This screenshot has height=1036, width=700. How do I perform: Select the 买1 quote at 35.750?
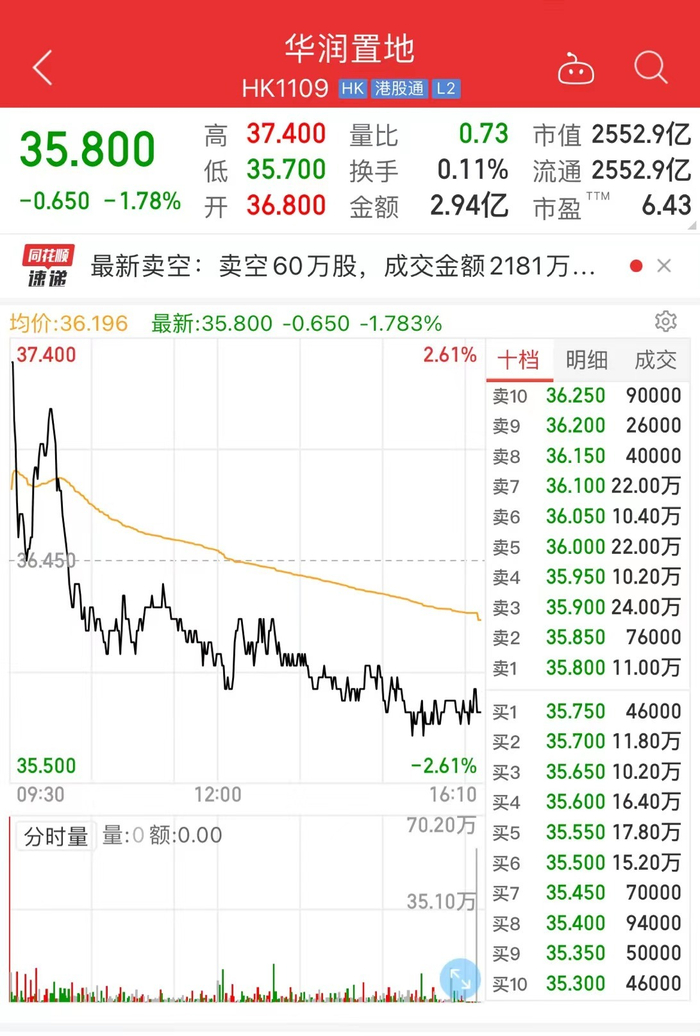587,712
